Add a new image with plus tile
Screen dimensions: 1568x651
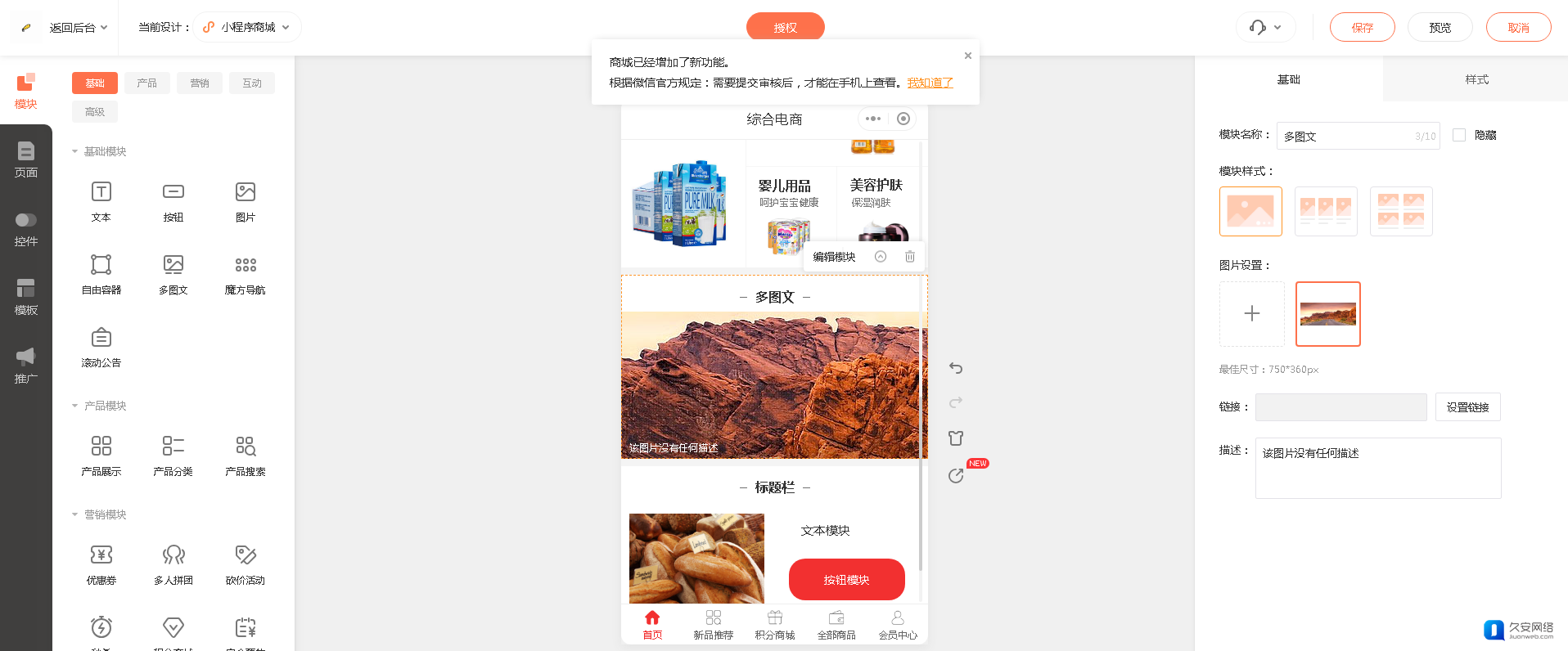[1251, 314]
